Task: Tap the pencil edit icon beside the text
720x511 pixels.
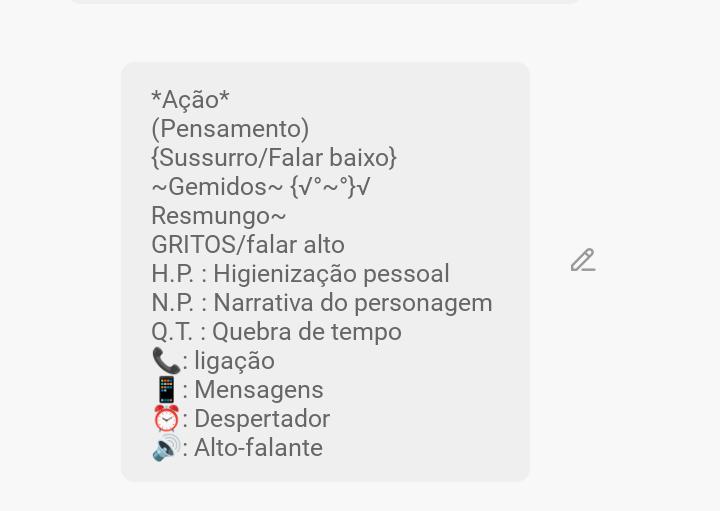Action: pos(583,261)
